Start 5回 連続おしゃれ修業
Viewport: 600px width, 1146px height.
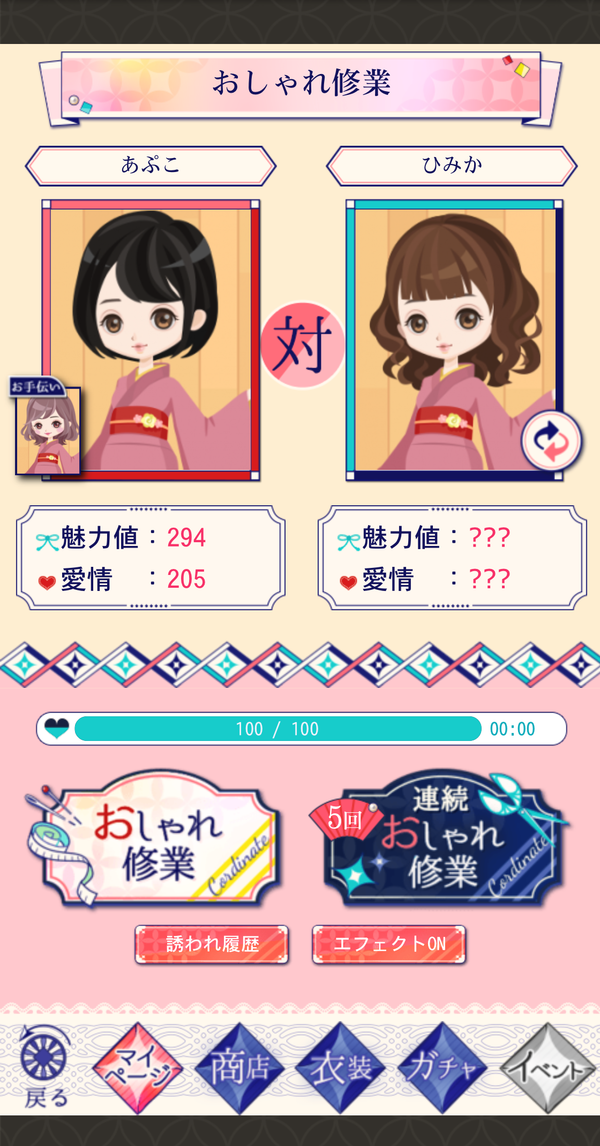coord(438,840)
